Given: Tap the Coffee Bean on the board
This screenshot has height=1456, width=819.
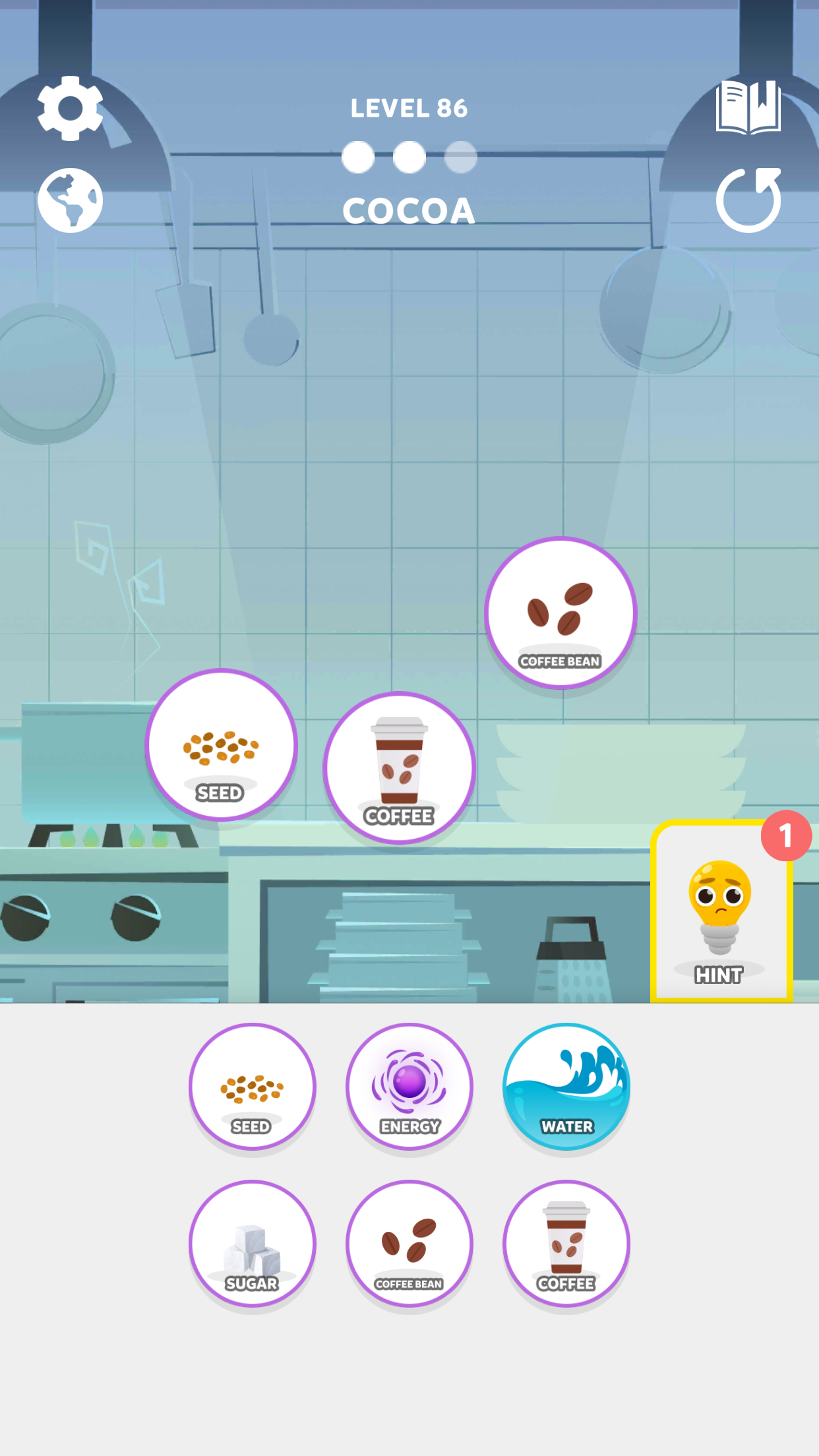Looking at the screenshot, I should coord(561,613).
